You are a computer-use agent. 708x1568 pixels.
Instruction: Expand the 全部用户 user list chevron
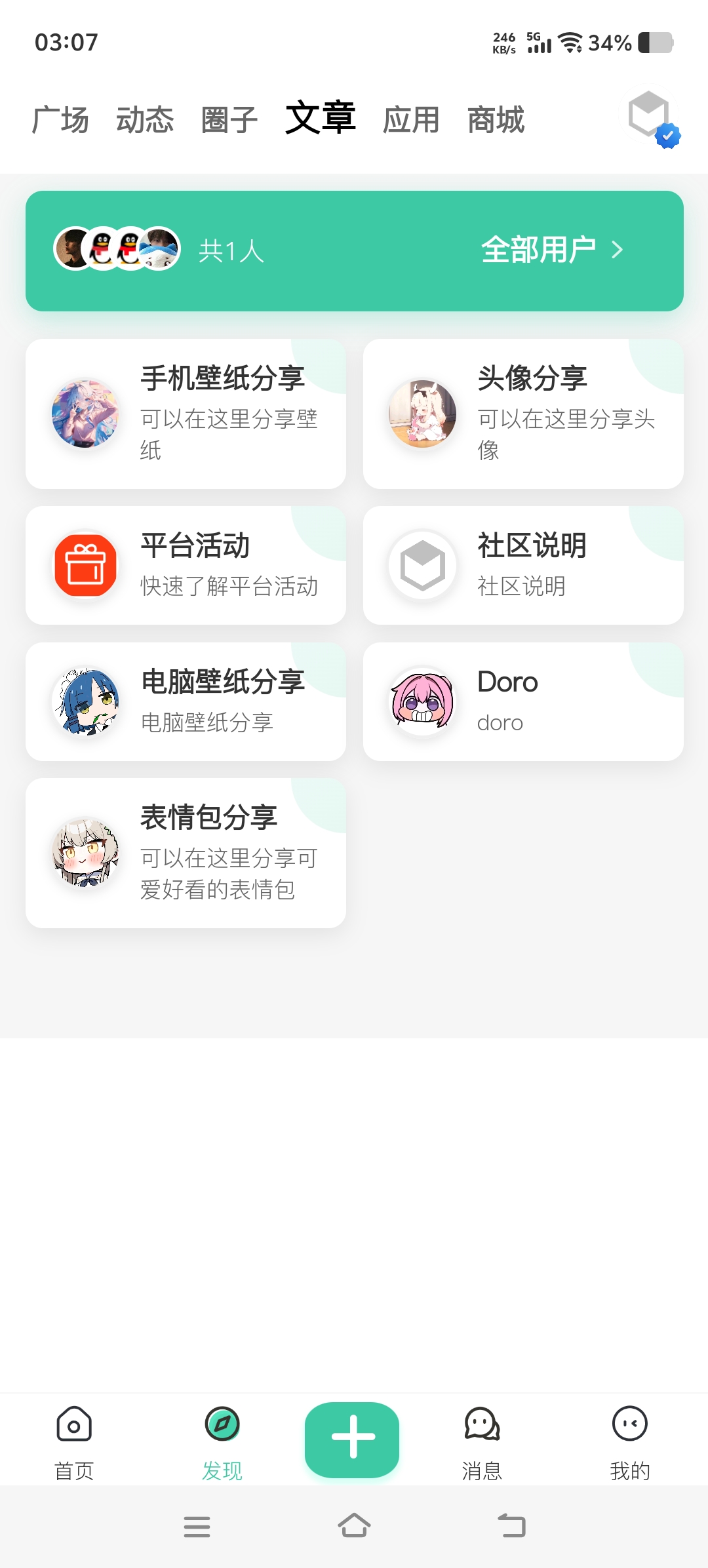click(x=616, y=249)
